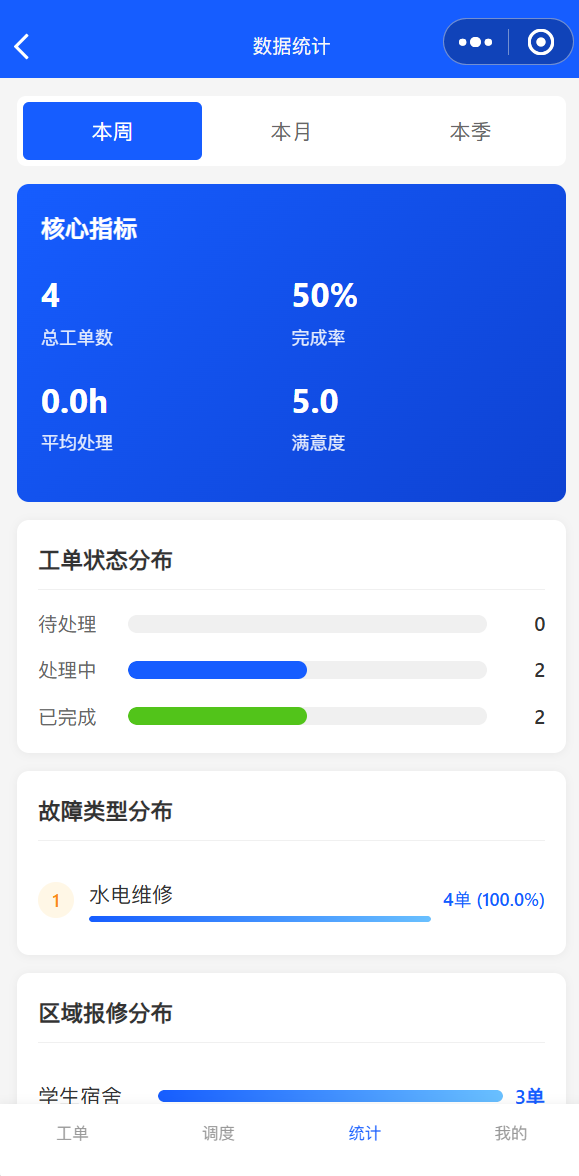Go to the 调度 bottom tab
The height and width of the screenshot is (1176, 579).
click(x=218, y=1133)
